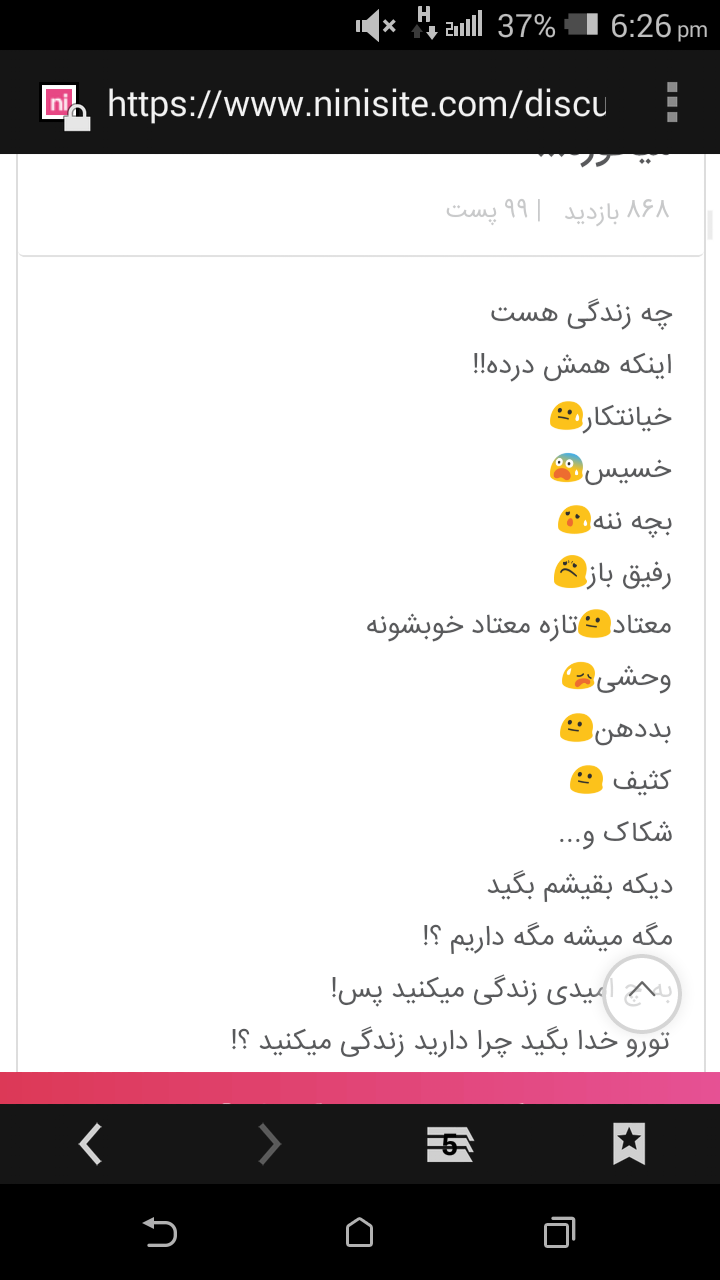Screen dimensions: 720x1280
Task: Open the recent apps overview
Action: pos(559,1232)
